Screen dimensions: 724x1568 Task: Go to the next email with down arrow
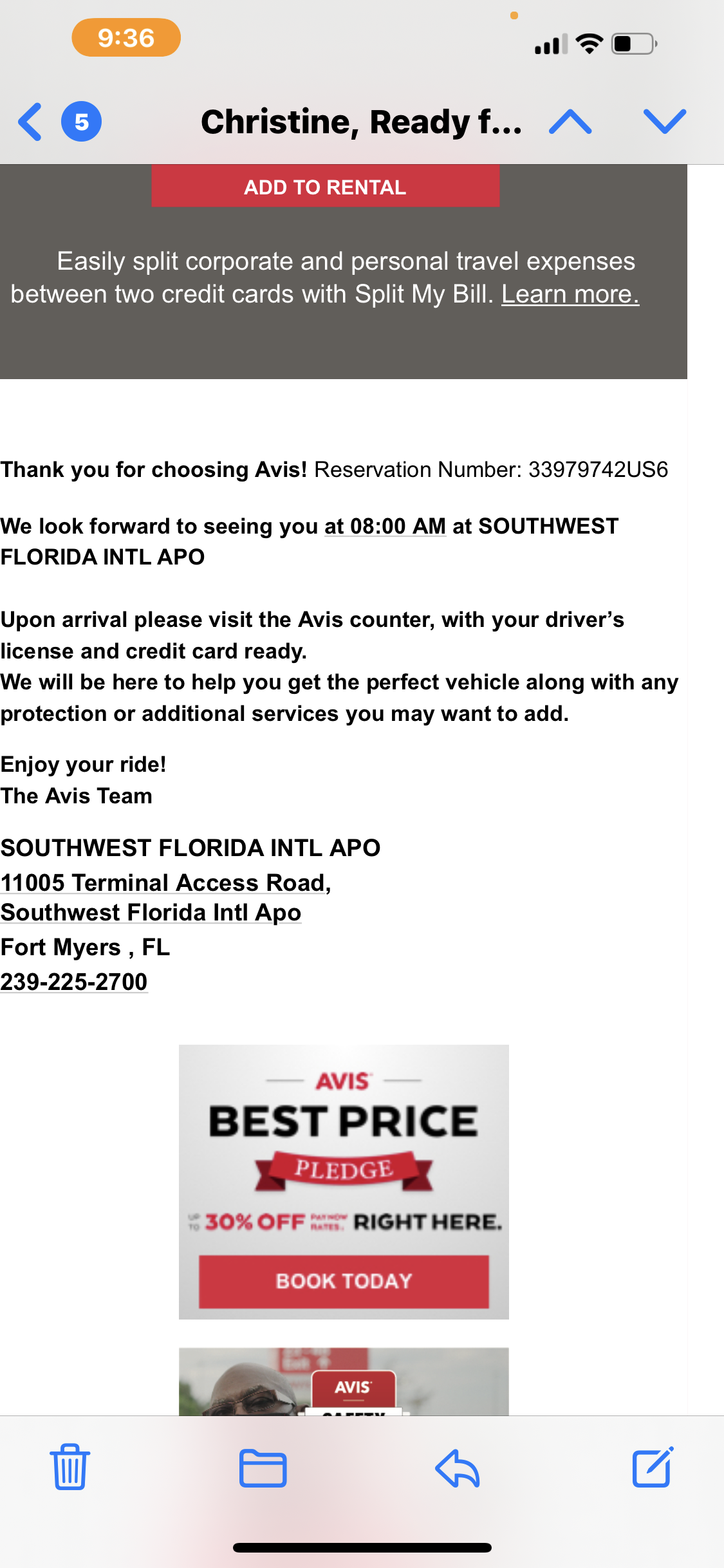coord(664,122)
